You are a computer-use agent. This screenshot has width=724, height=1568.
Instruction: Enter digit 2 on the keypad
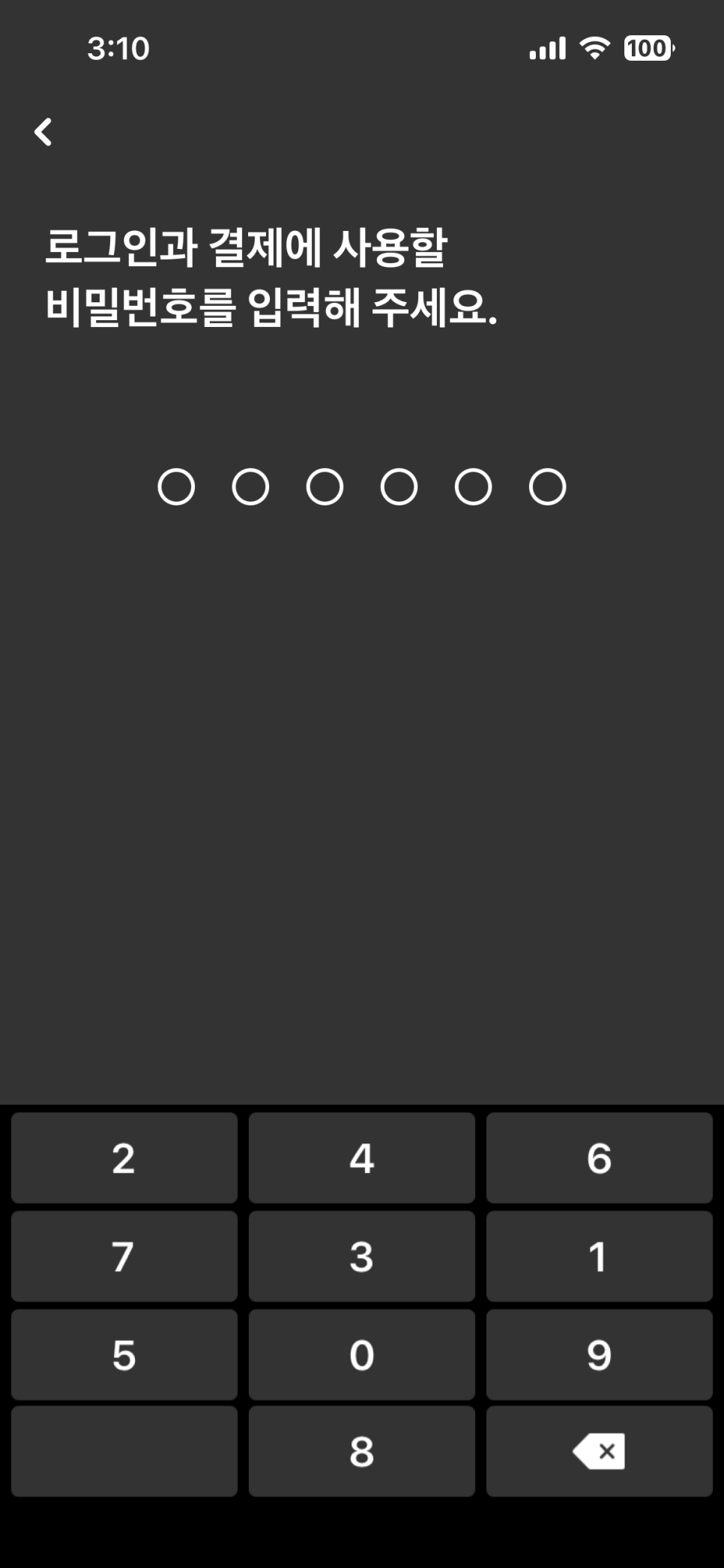click(x=124, y=1158)
